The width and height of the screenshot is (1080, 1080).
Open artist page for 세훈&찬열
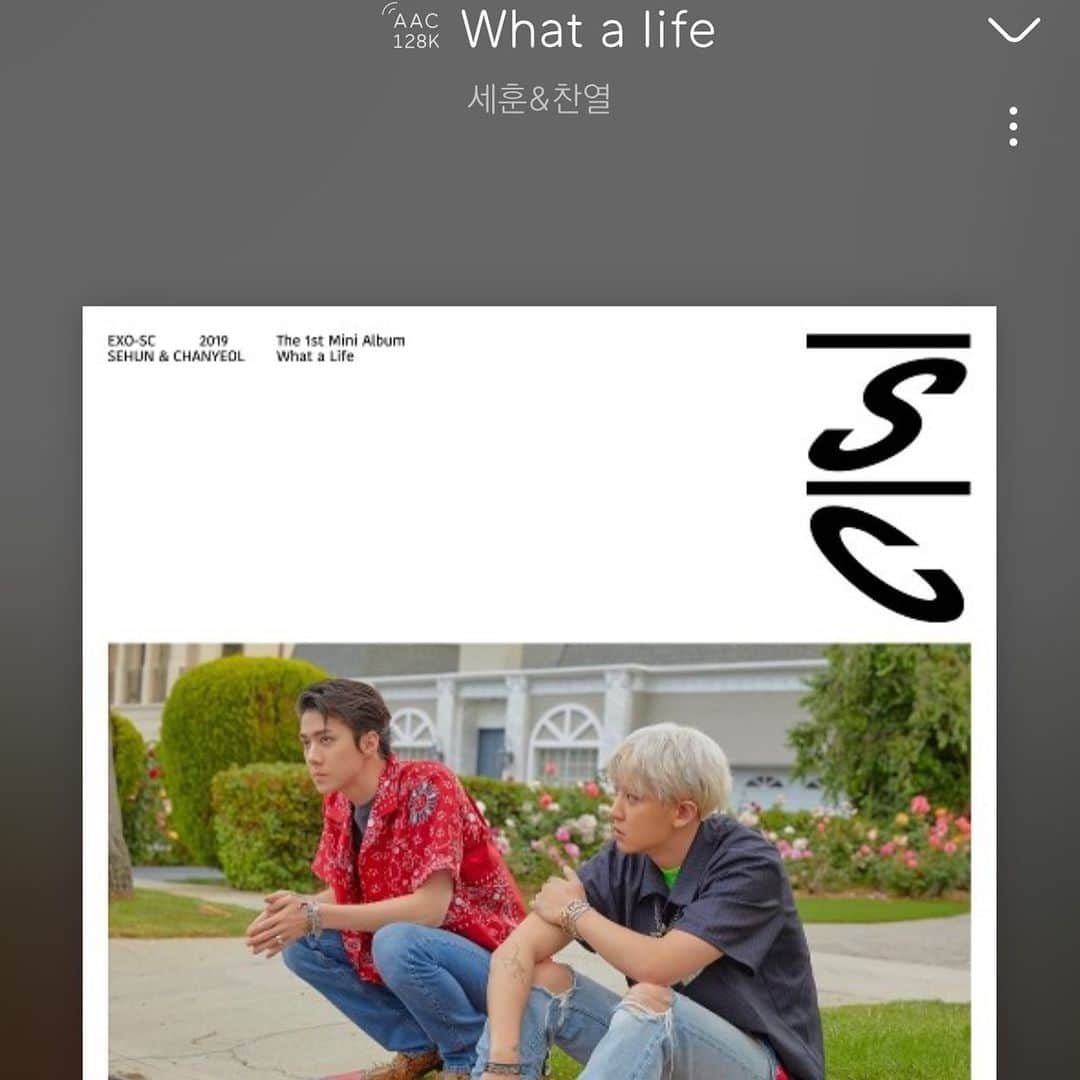[539, 99]
